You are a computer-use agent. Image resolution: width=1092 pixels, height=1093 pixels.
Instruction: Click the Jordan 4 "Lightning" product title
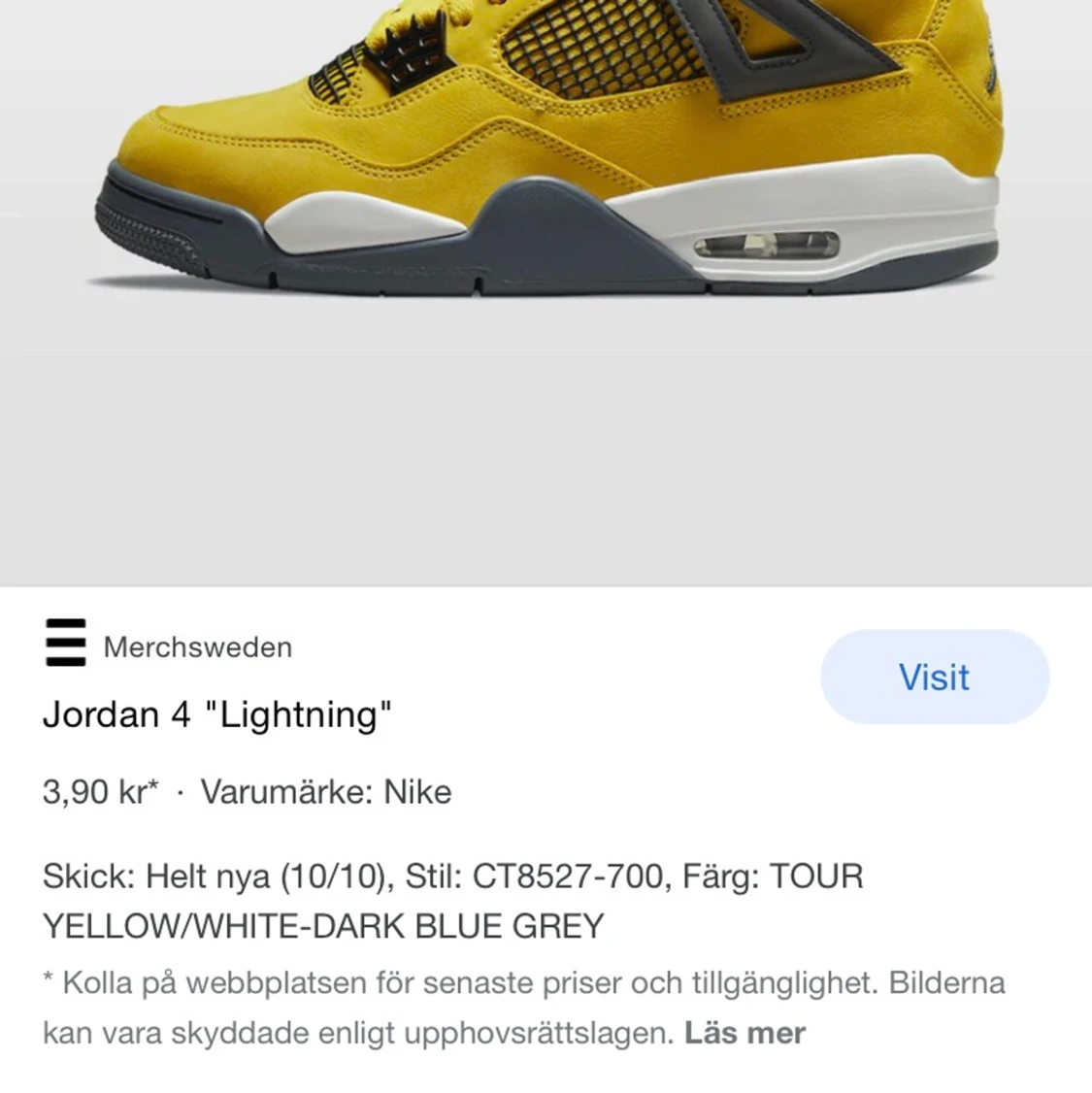[x=218, y=715]
